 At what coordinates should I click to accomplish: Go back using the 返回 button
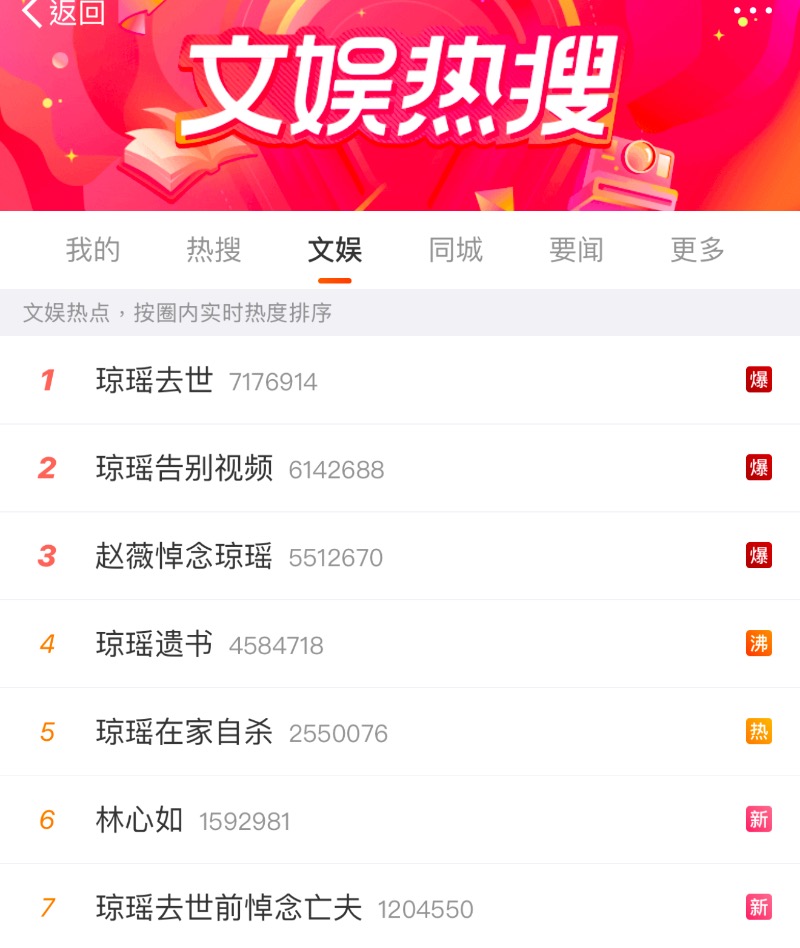[63, 13]
